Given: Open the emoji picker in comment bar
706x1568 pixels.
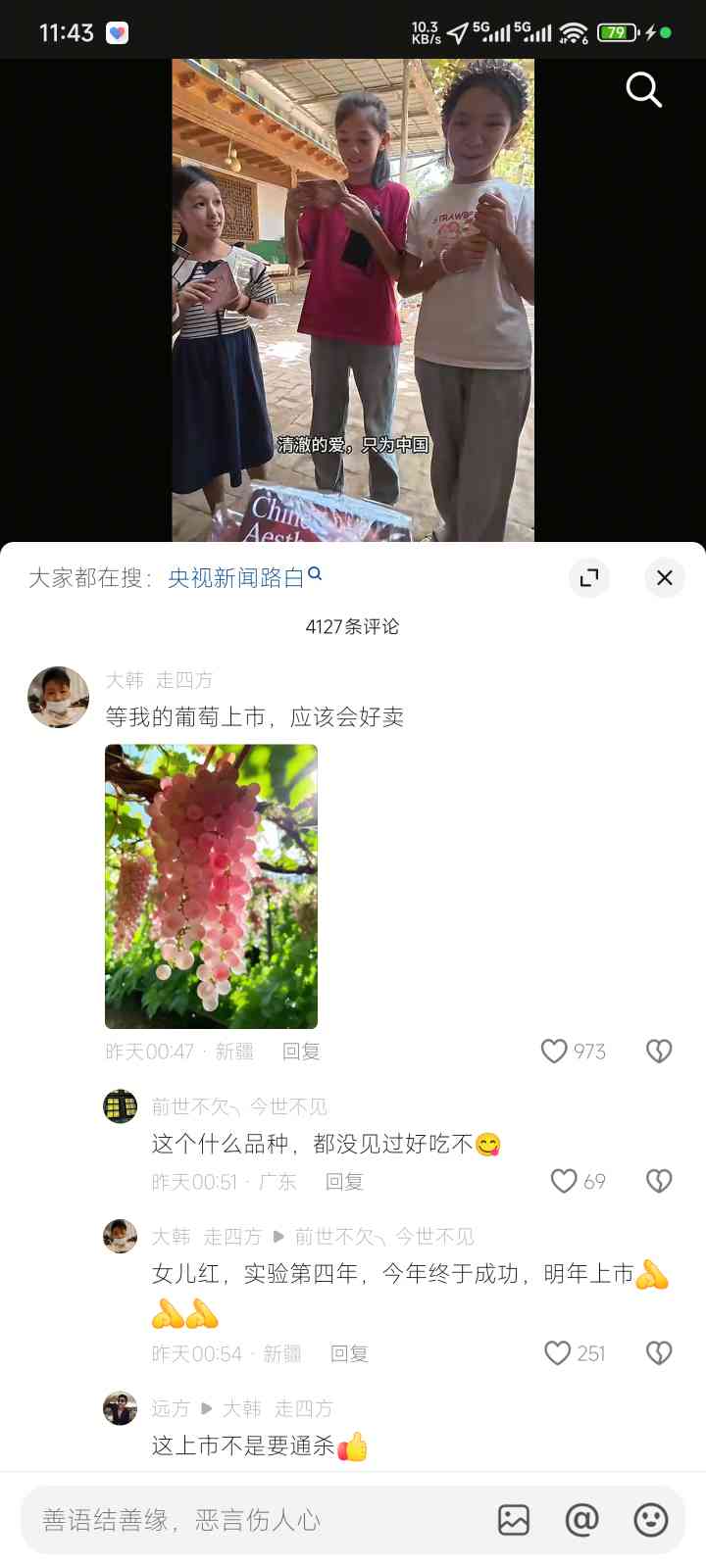Looking at the screenshot, I should pos(651,1520).
